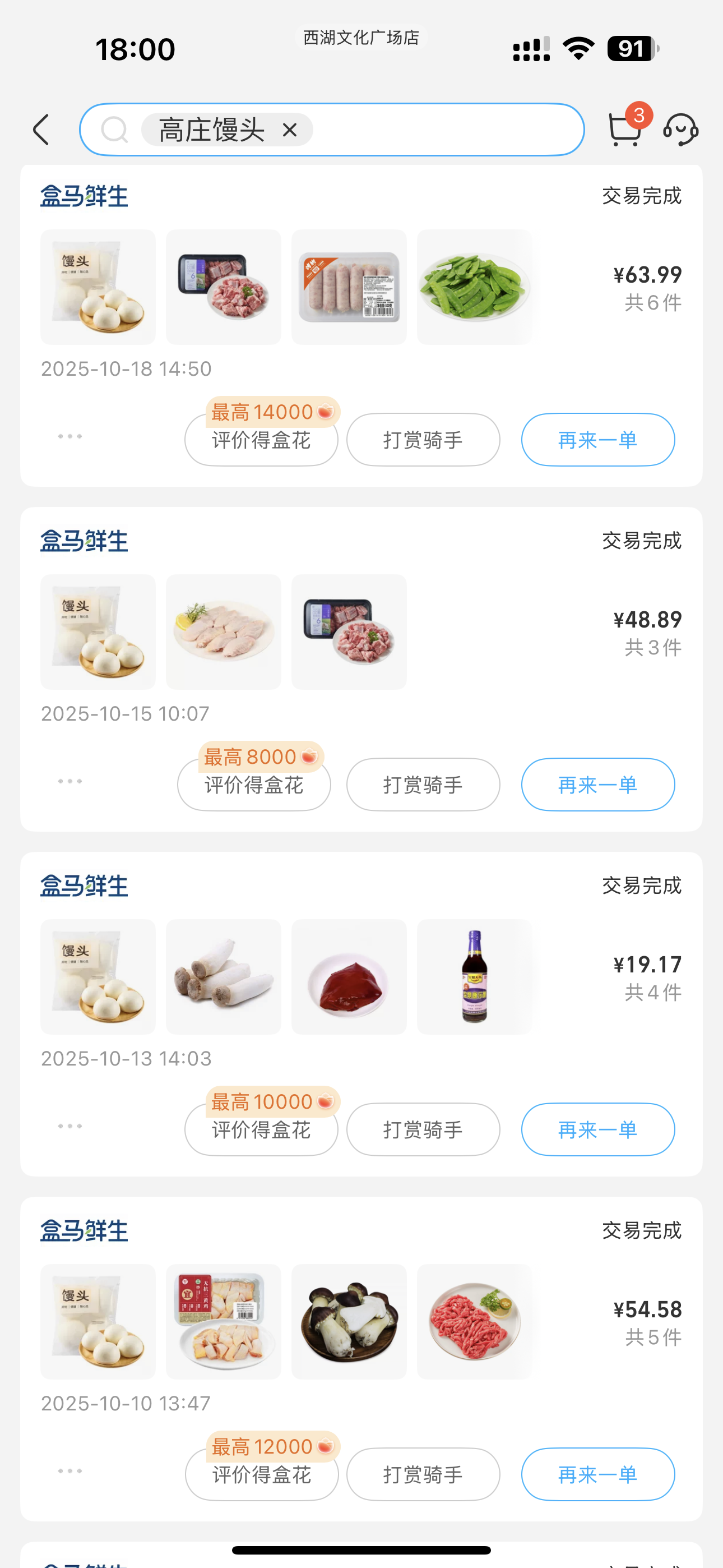Reorder the ¥63.99 order with 再来一单

pyautogui.click(x=597, y=440)
